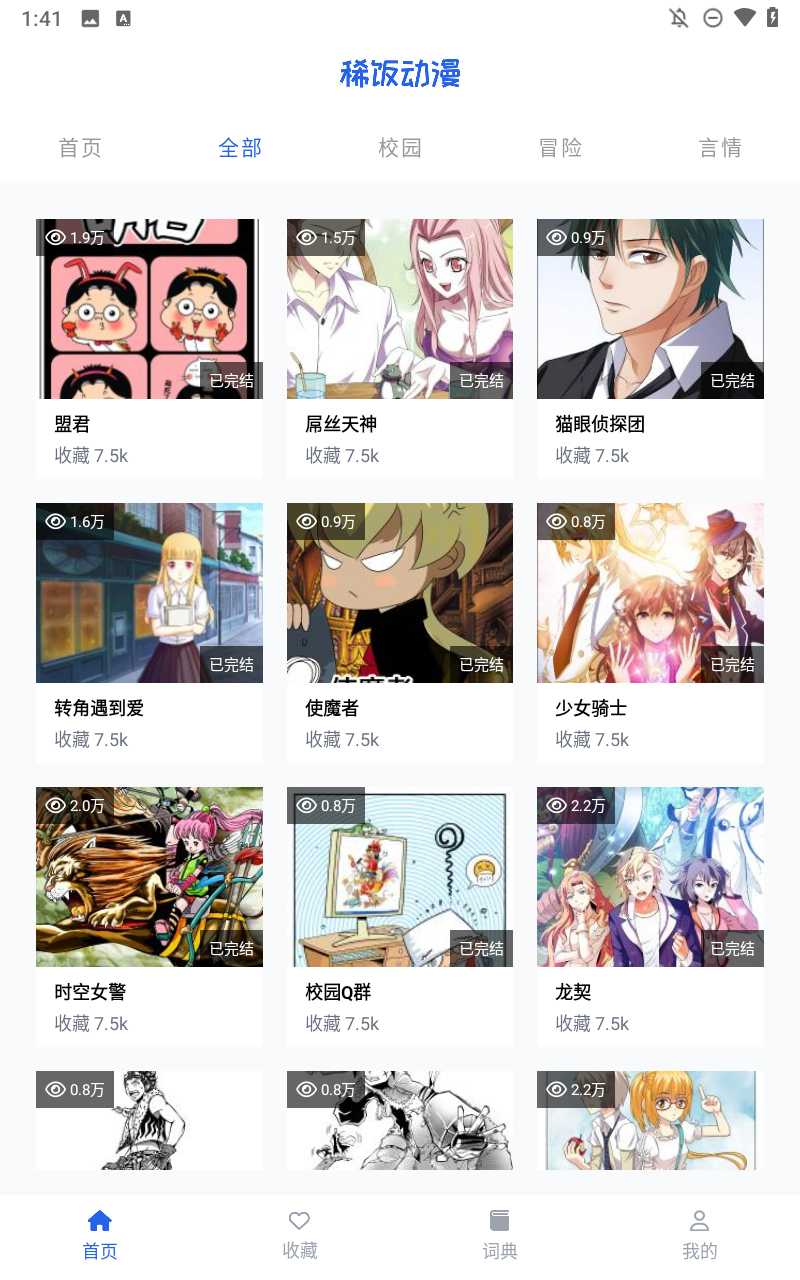The image size is (800, 1280).
Task: Select the 校园 category tab
Action: pos(400,148)
